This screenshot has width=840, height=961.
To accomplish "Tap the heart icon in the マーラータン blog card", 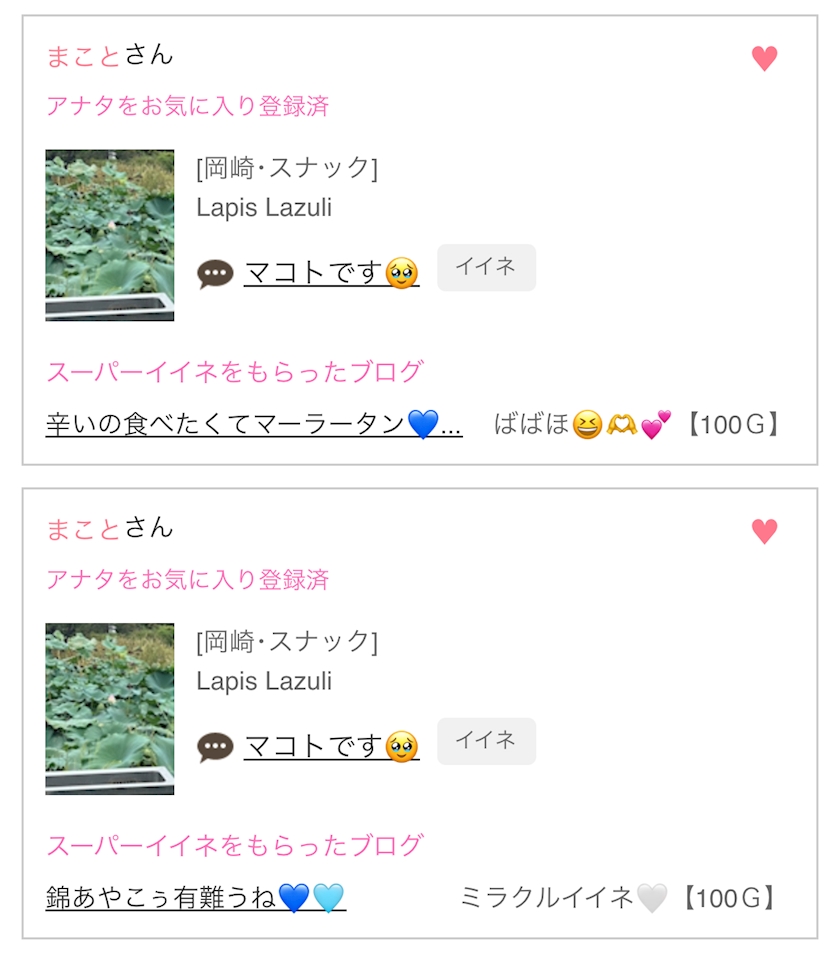I will (x=764, y=59).
